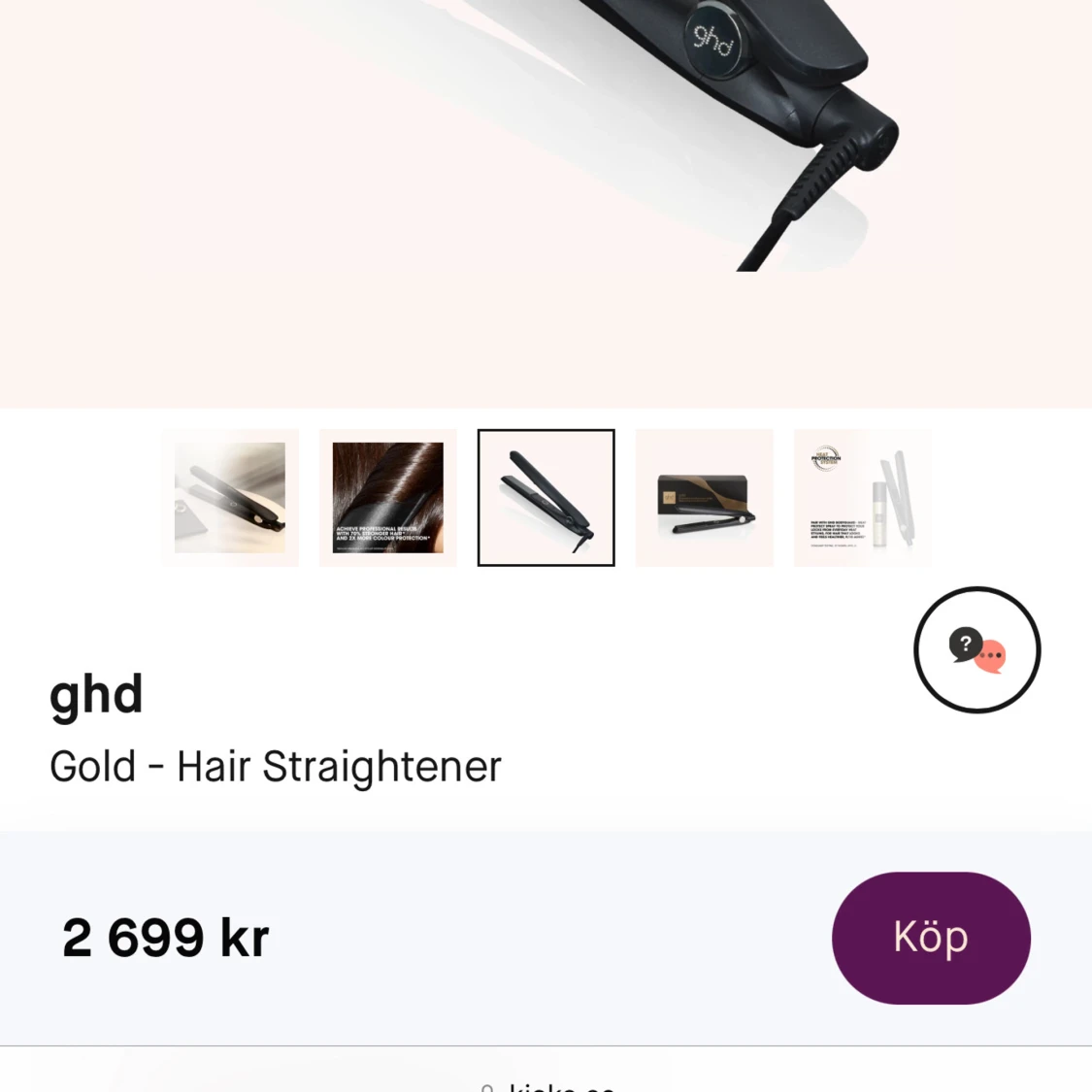Select the highlighted black straightener thumbnail
1092x1092 pixels.
click(546, 498)
